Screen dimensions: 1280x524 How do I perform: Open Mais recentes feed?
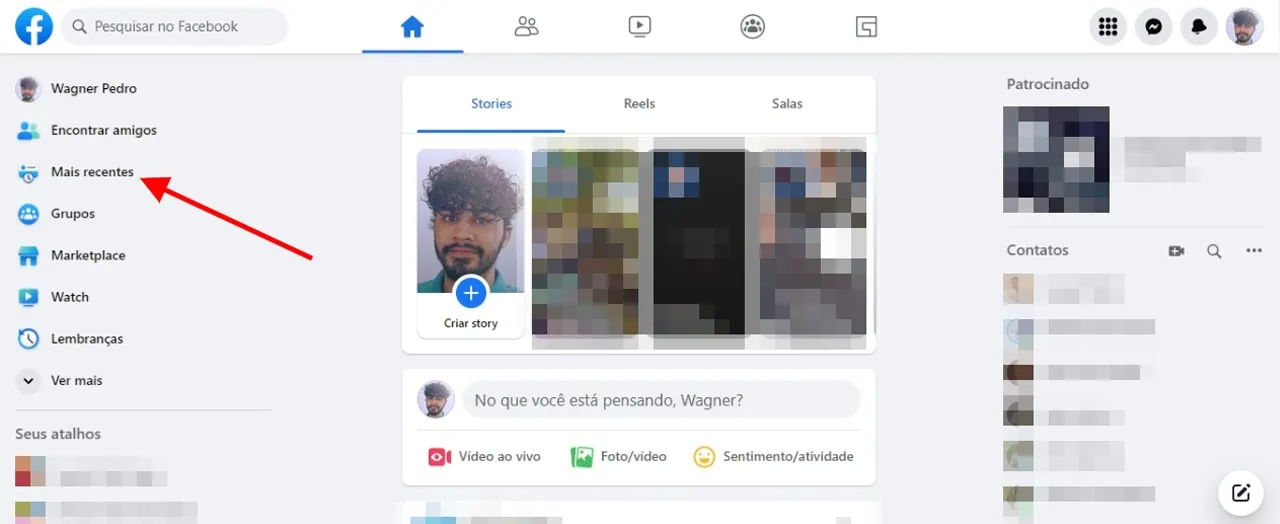[x=92, y=172]
